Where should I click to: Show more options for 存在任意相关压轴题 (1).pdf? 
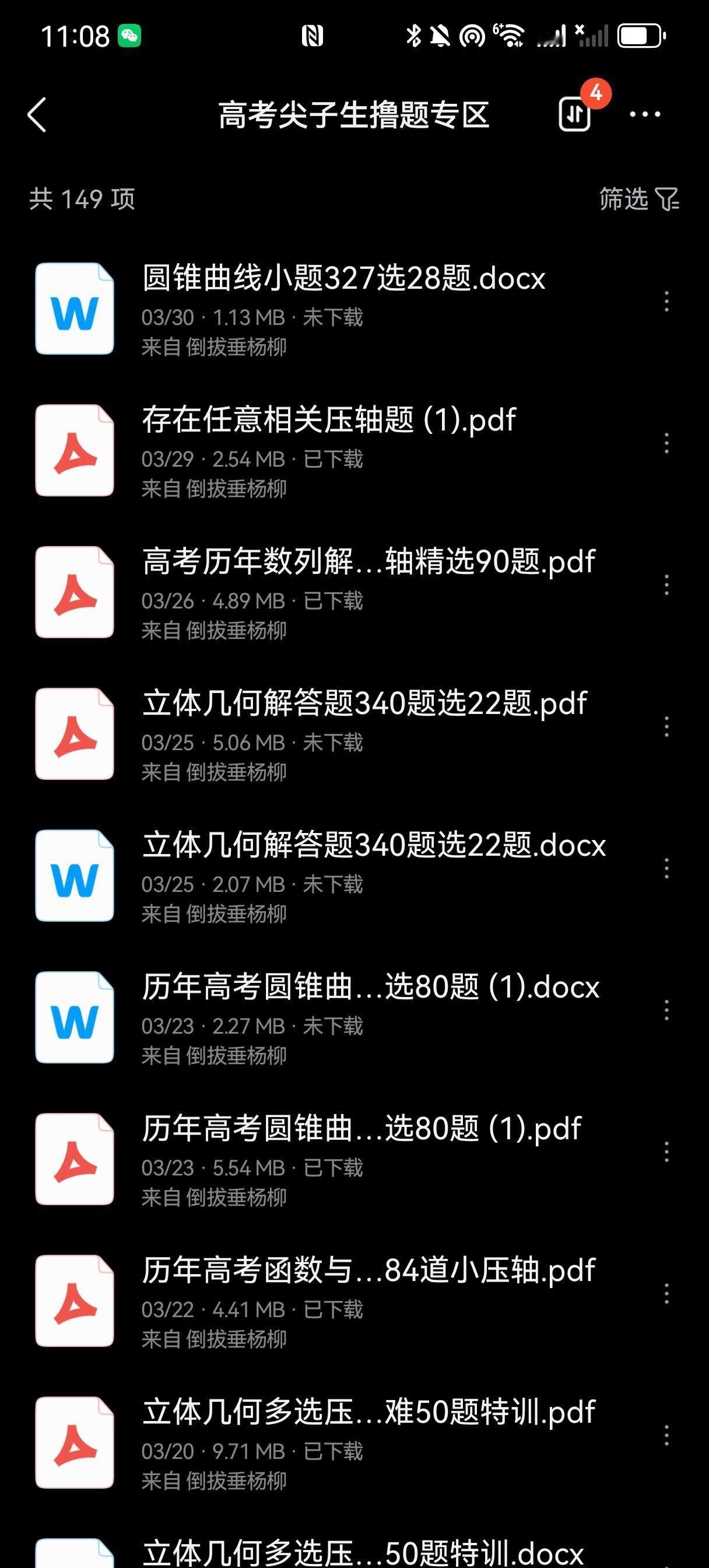666,444
